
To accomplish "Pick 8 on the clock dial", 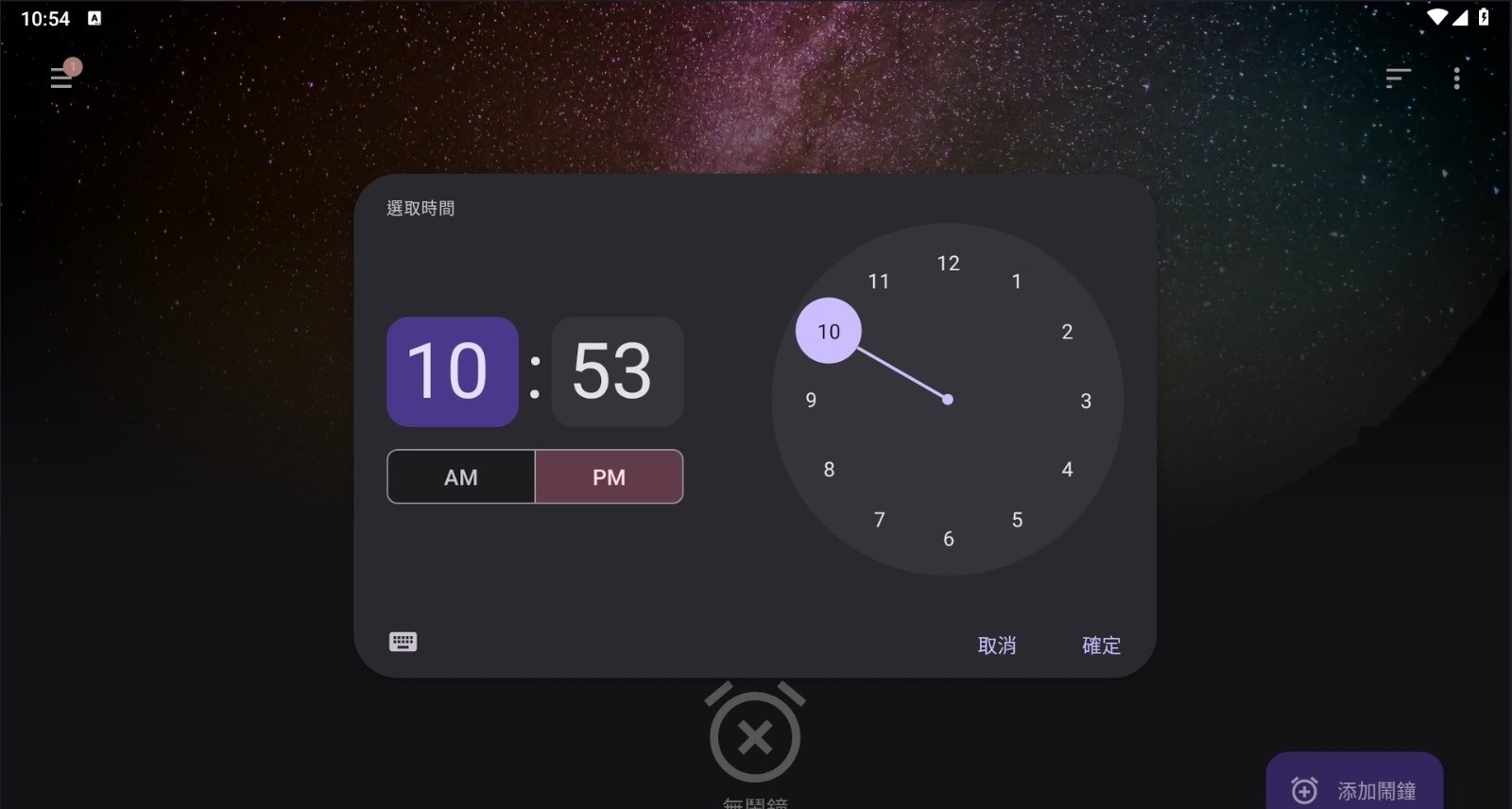I will click(829, 470).
